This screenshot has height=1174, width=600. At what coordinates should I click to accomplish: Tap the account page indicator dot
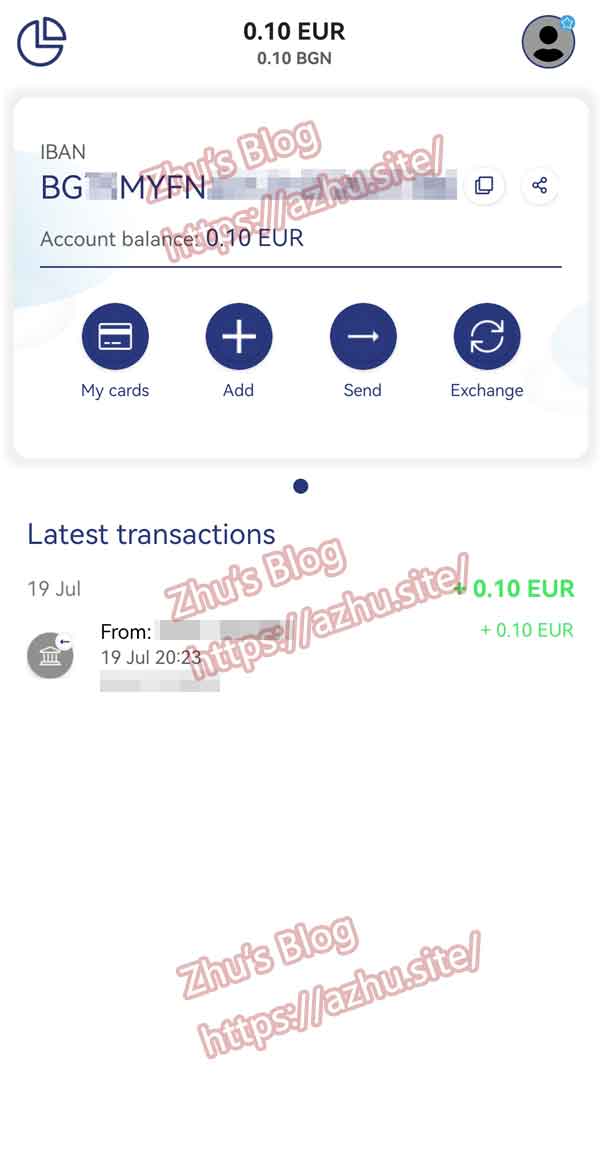(x=301, y=486)
